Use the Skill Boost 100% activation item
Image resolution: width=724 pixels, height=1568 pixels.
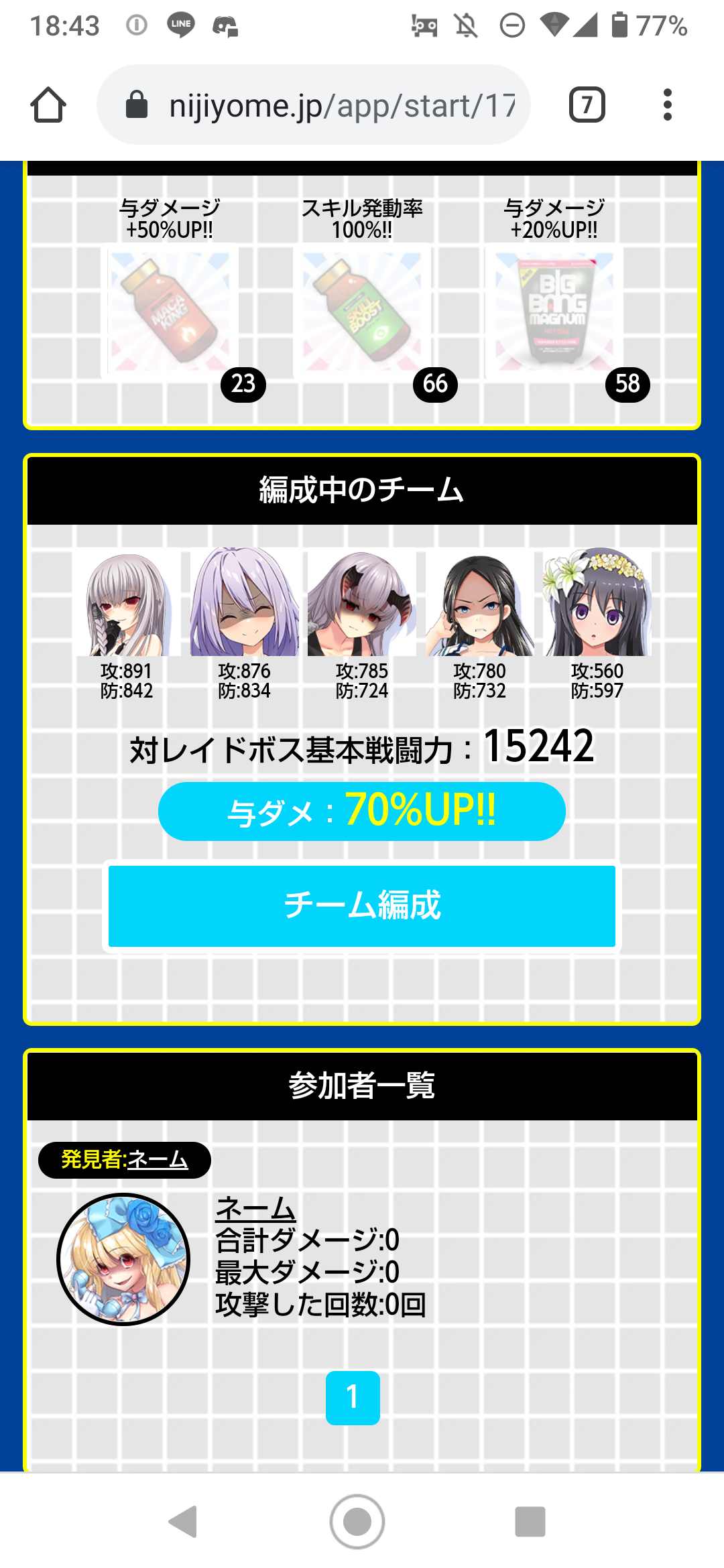pos(362,312)
